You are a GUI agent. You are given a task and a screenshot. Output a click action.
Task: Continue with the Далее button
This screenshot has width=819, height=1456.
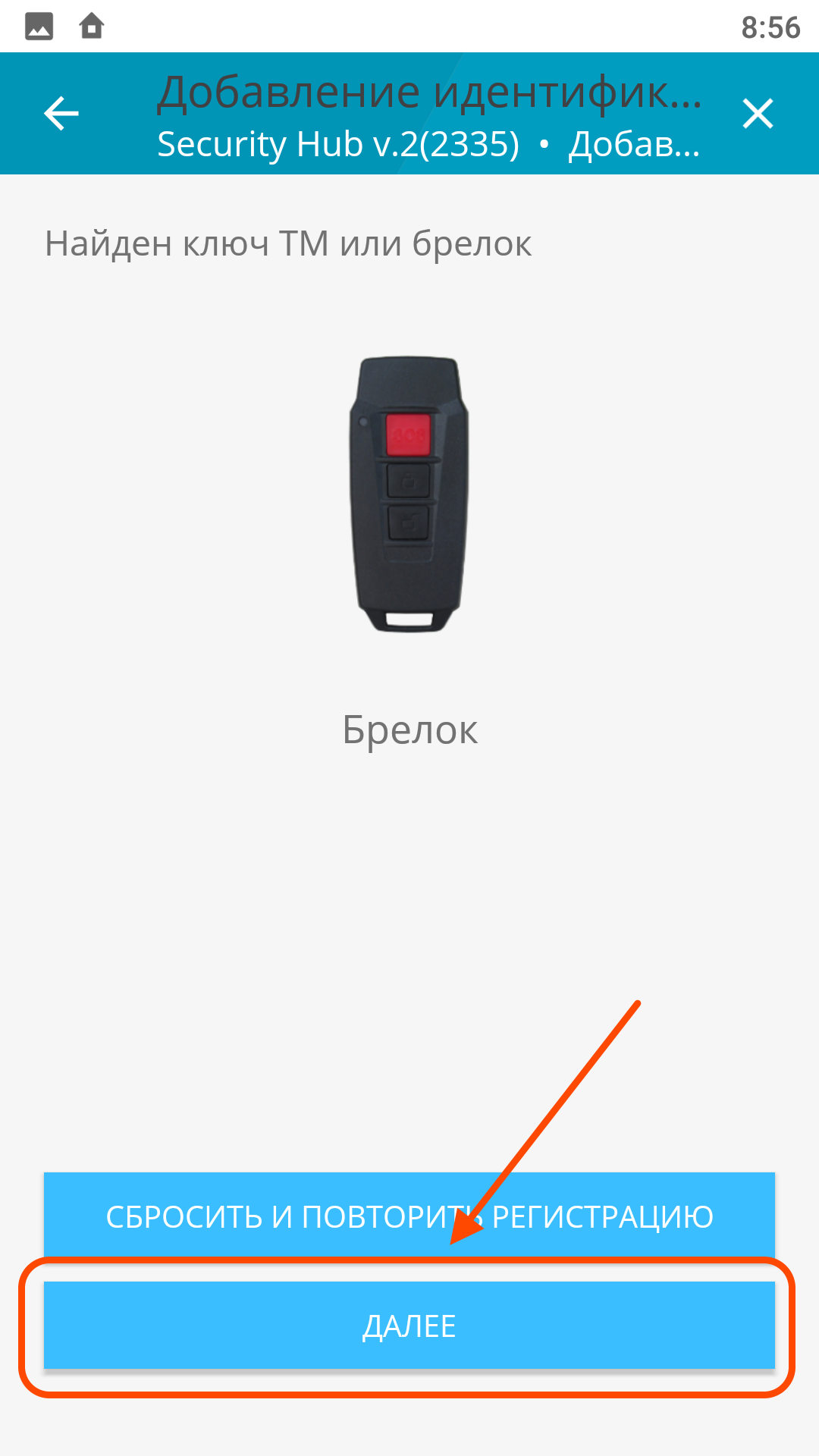pos(409,1326)
